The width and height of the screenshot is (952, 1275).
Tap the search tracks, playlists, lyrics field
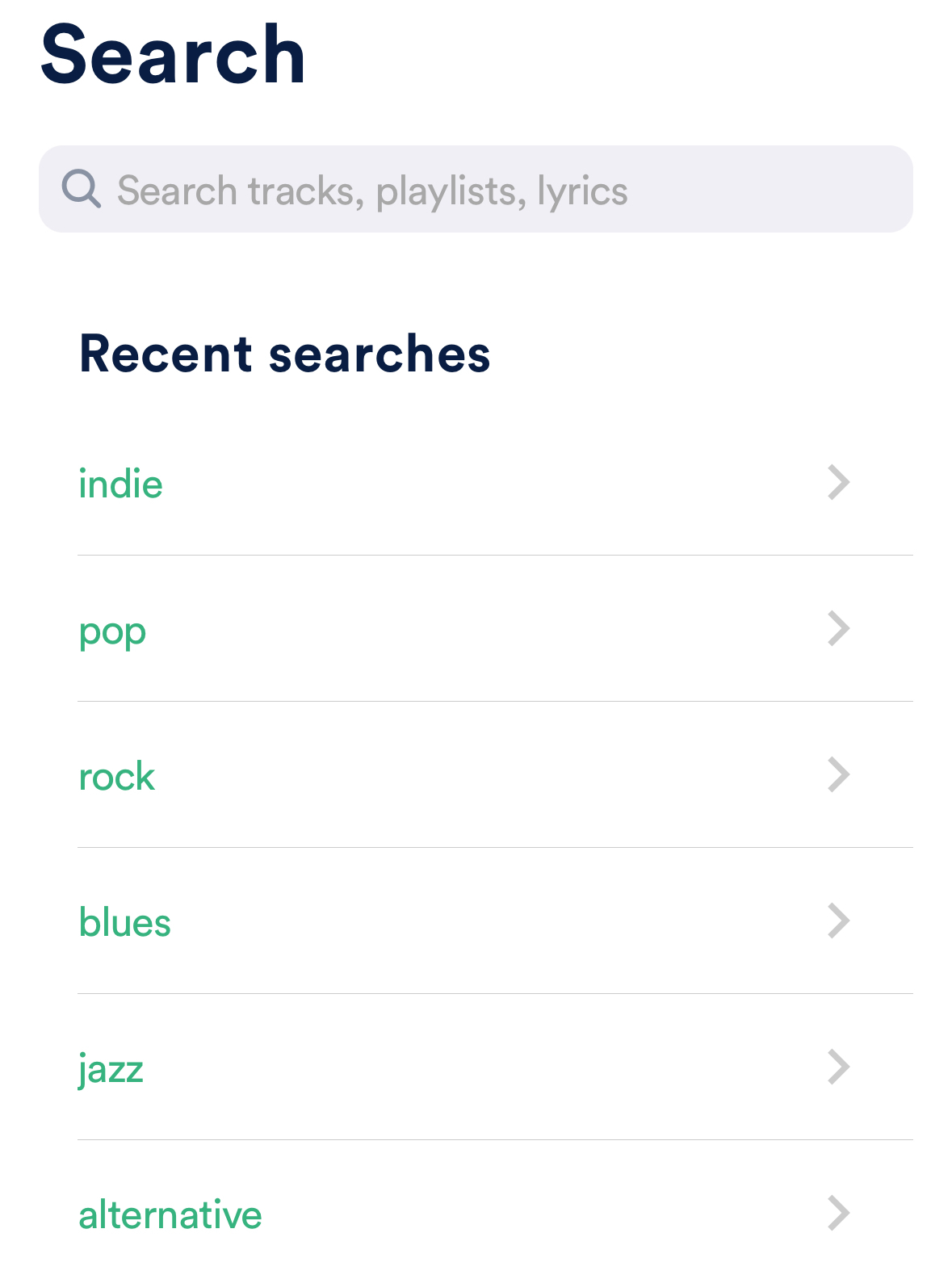[475, 190]
